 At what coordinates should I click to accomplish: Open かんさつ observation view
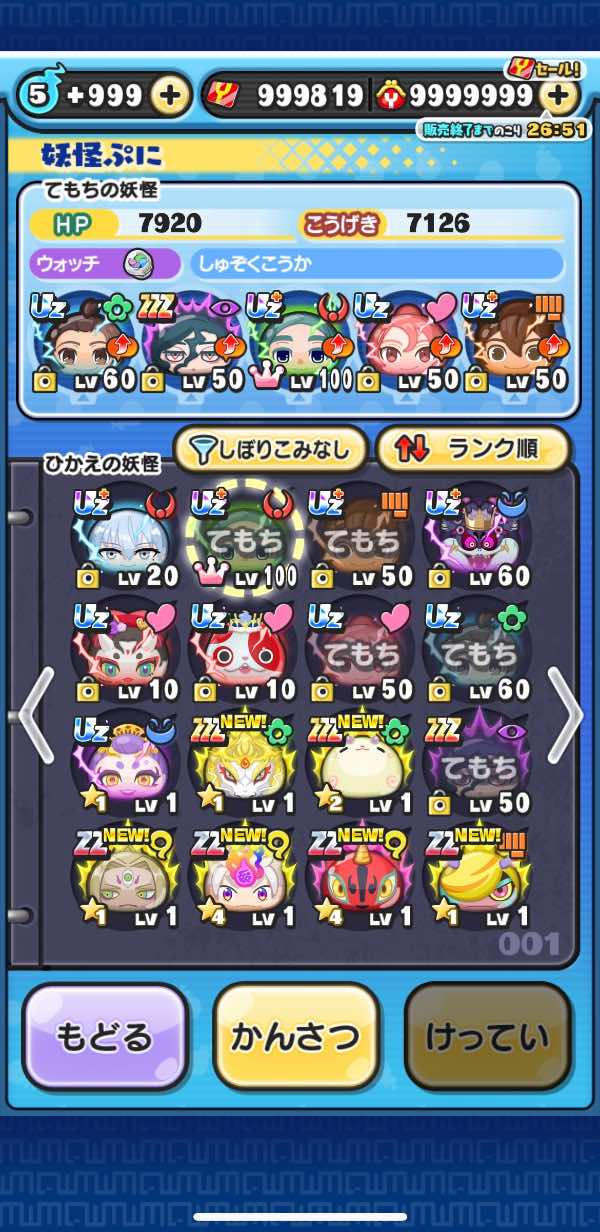(296, 1037)
